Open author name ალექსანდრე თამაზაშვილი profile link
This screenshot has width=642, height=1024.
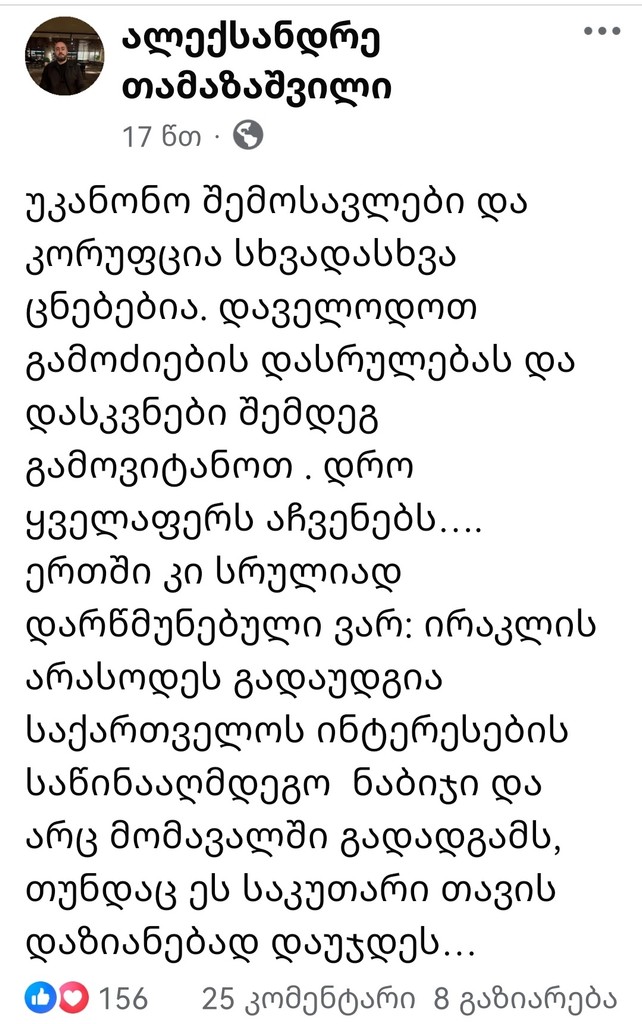pyautogui.click(x=256, y=62)
